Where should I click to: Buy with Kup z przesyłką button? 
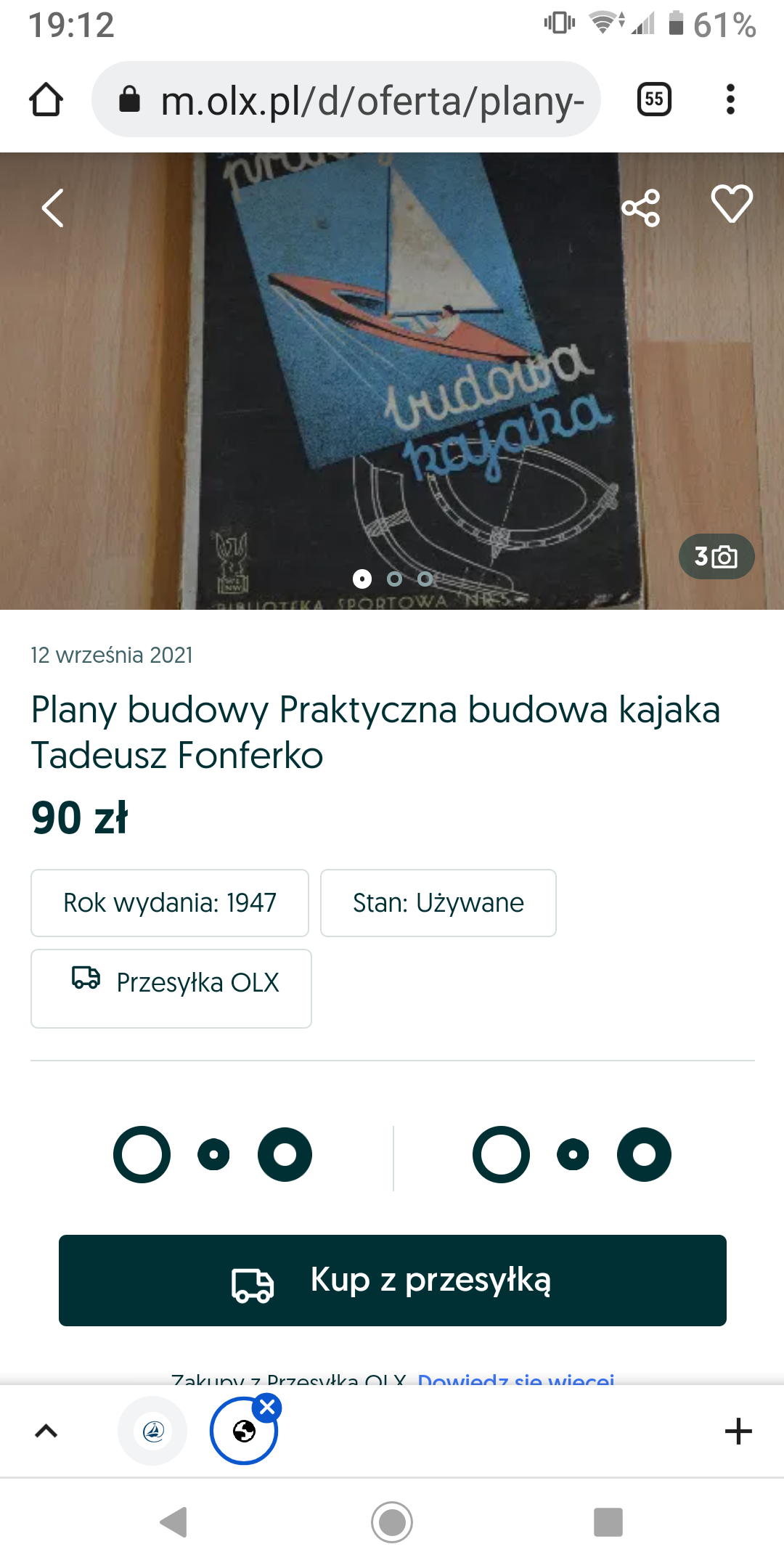point(393,1281)
